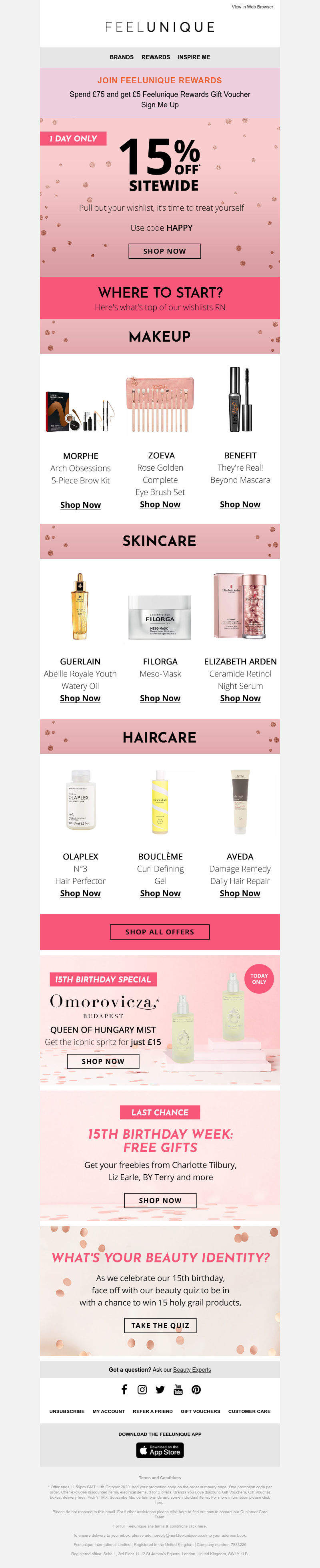This screenshot has height=1568, width=320.
Task: Shop Now for Omorovicza Queen of Hungary Mist
Action: point(103,1061)
